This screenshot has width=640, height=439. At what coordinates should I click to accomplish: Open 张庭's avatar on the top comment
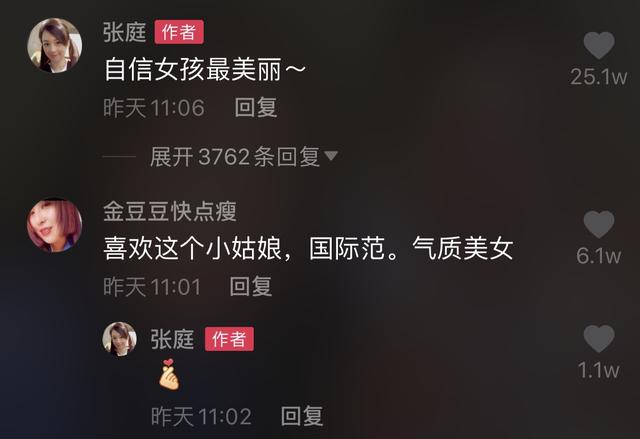[x=54, y=45]
